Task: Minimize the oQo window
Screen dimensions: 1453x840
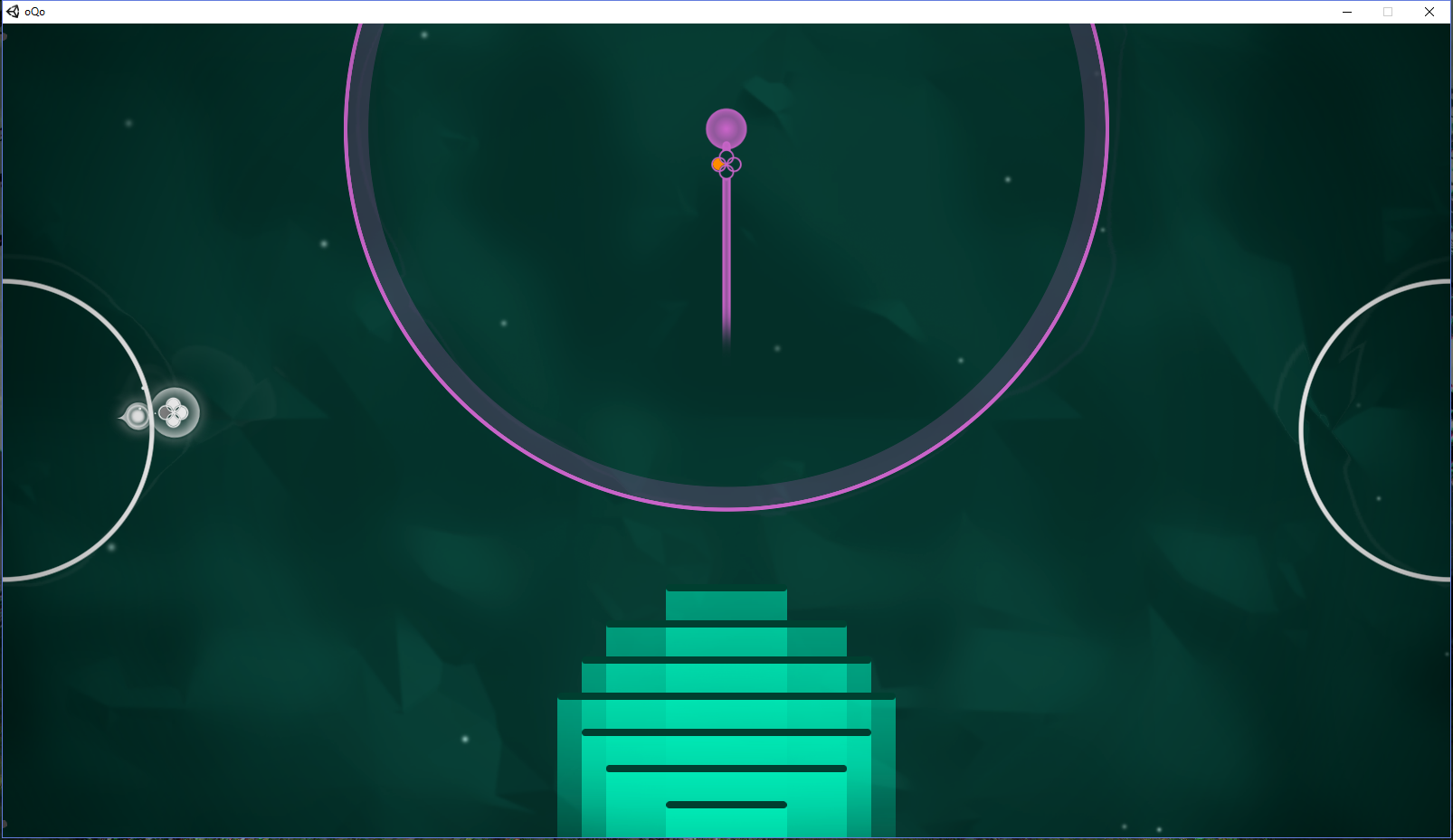Action: pos(1346,12)
